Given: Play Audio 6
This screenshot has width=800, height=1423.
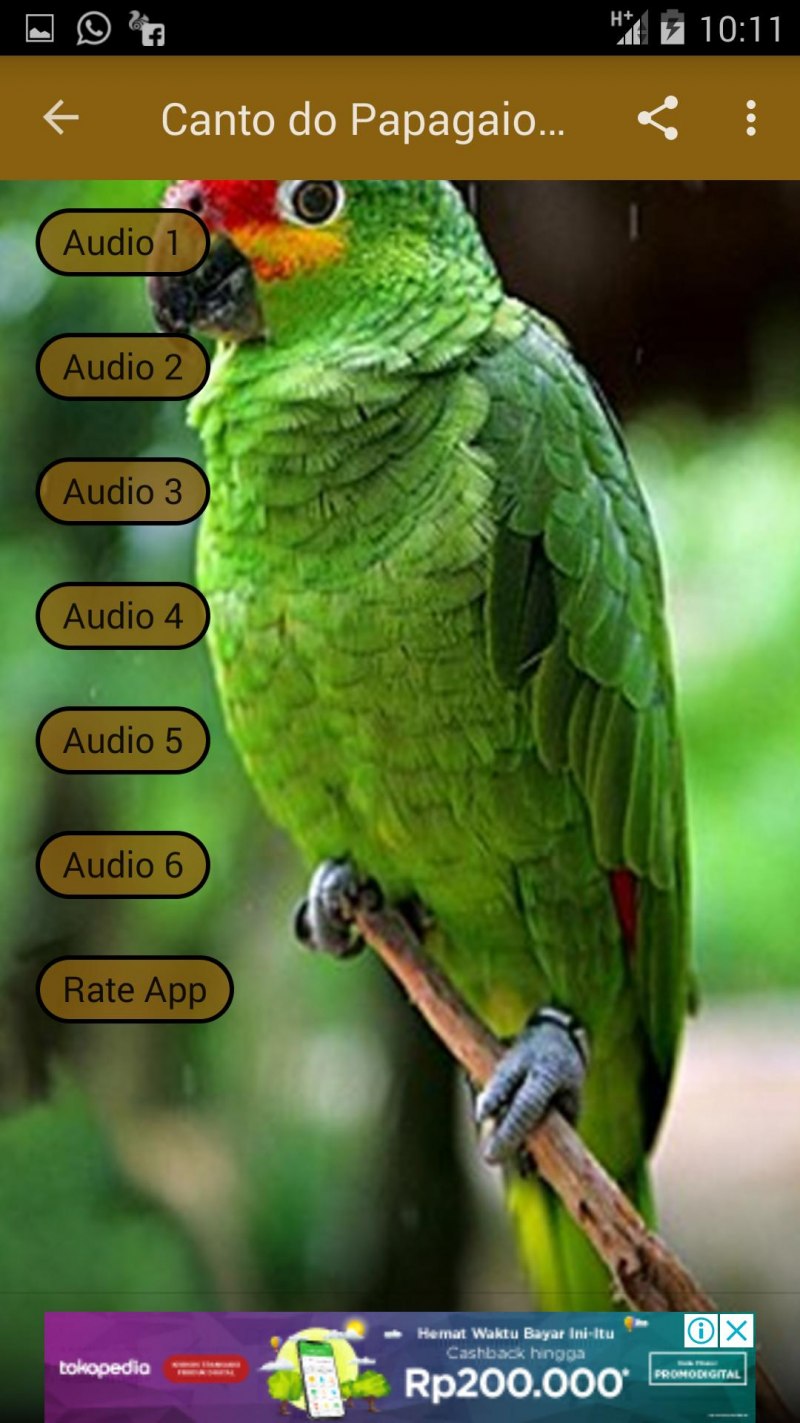Looking at the screenshot, I should coord(122,865).
